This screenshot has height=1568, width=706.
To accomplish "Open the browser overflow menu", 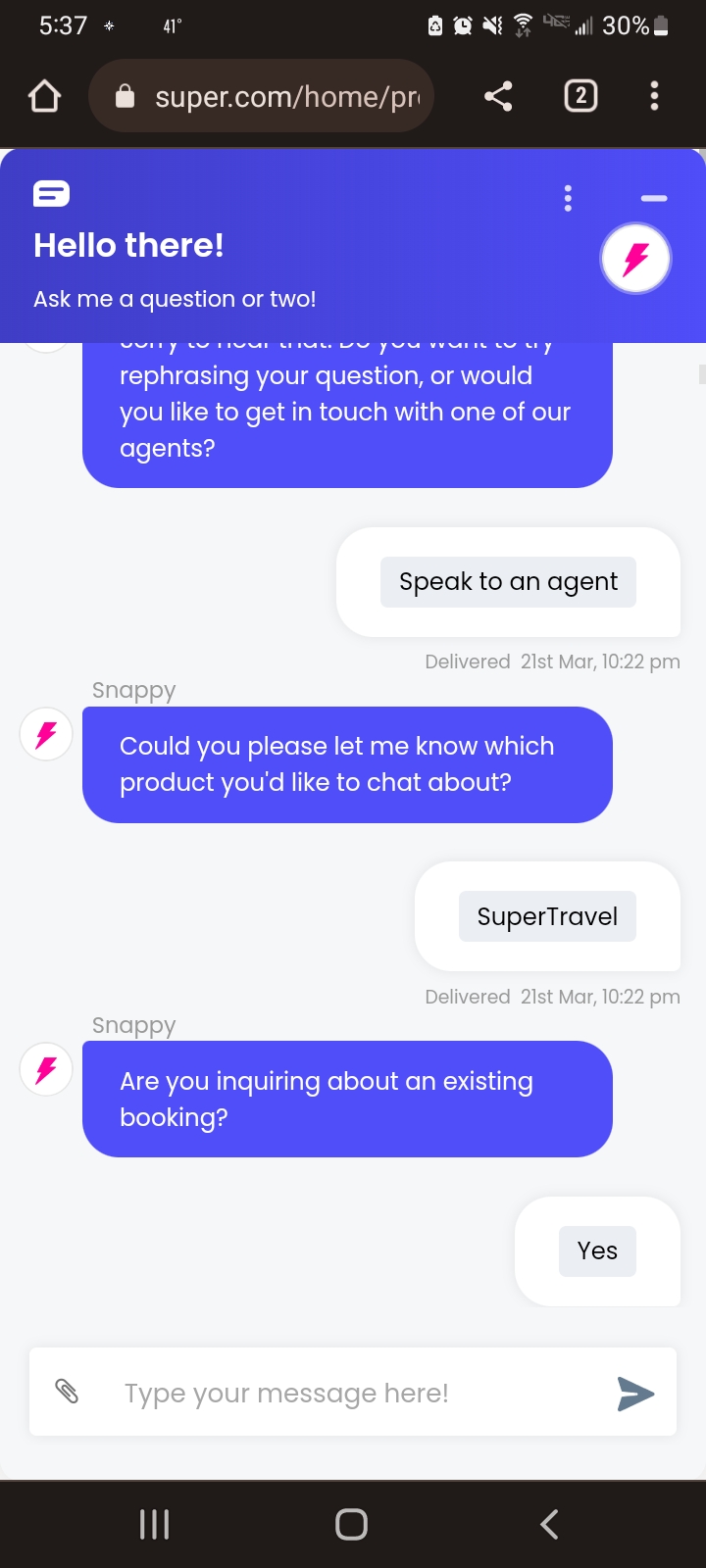I will [x=654, y=96].
